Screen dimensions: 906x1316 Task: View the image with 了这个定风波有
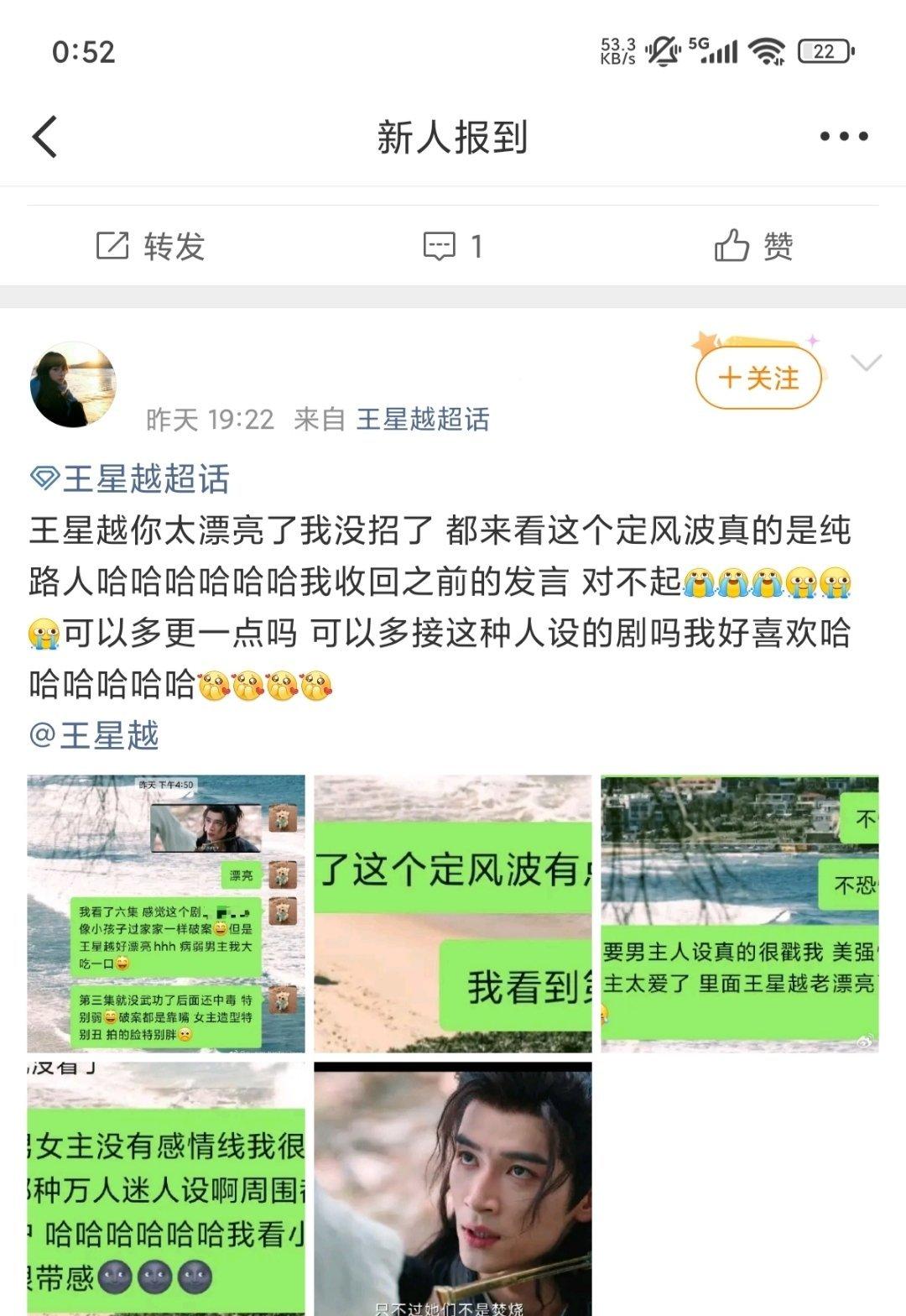[452, 913]
